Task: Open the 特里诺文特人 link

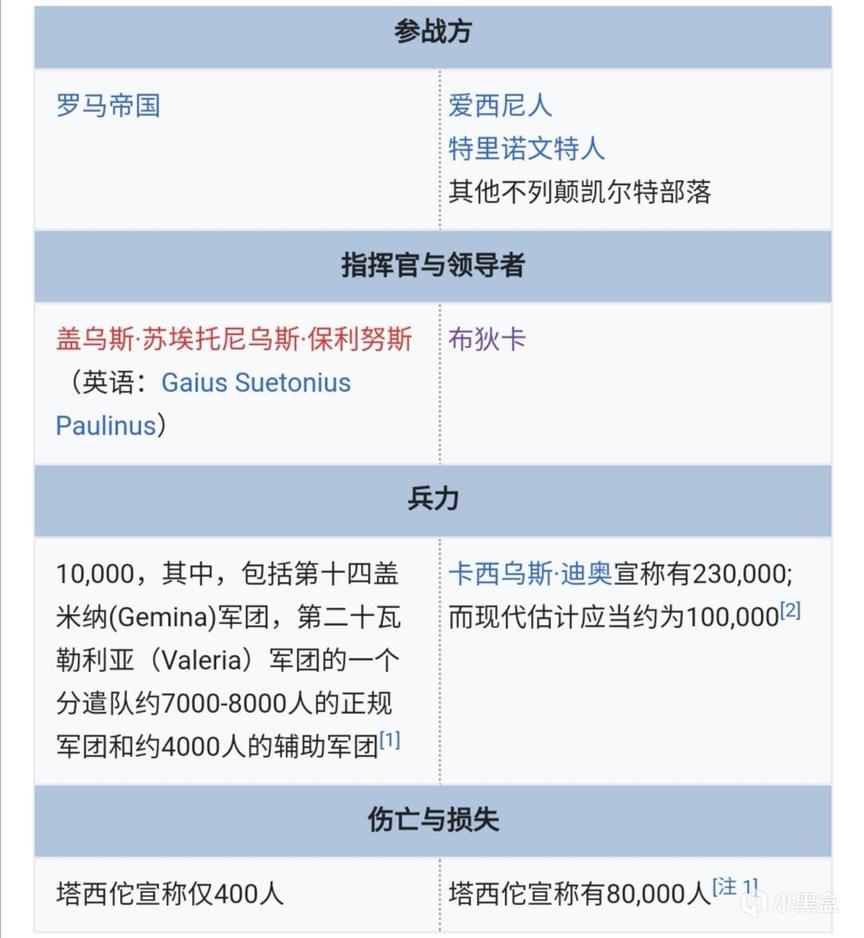Action: (x=526, y=149)
